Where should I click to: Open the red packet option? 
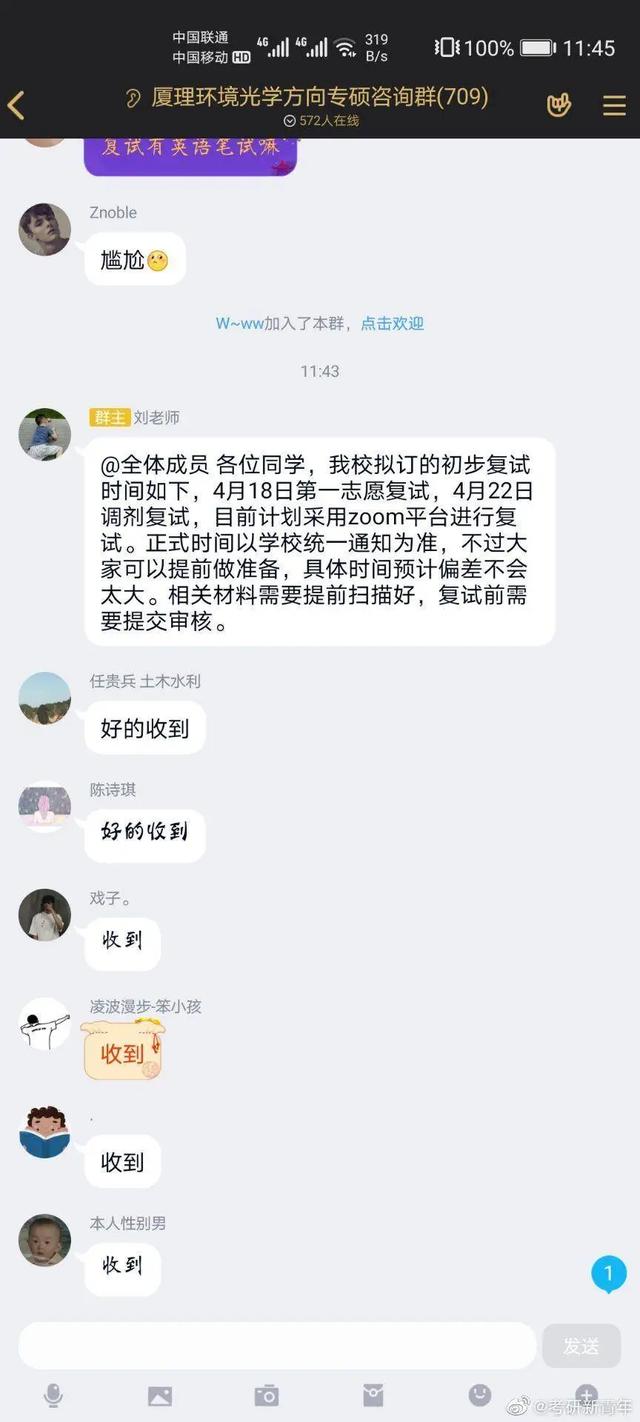click(373, 1395)
